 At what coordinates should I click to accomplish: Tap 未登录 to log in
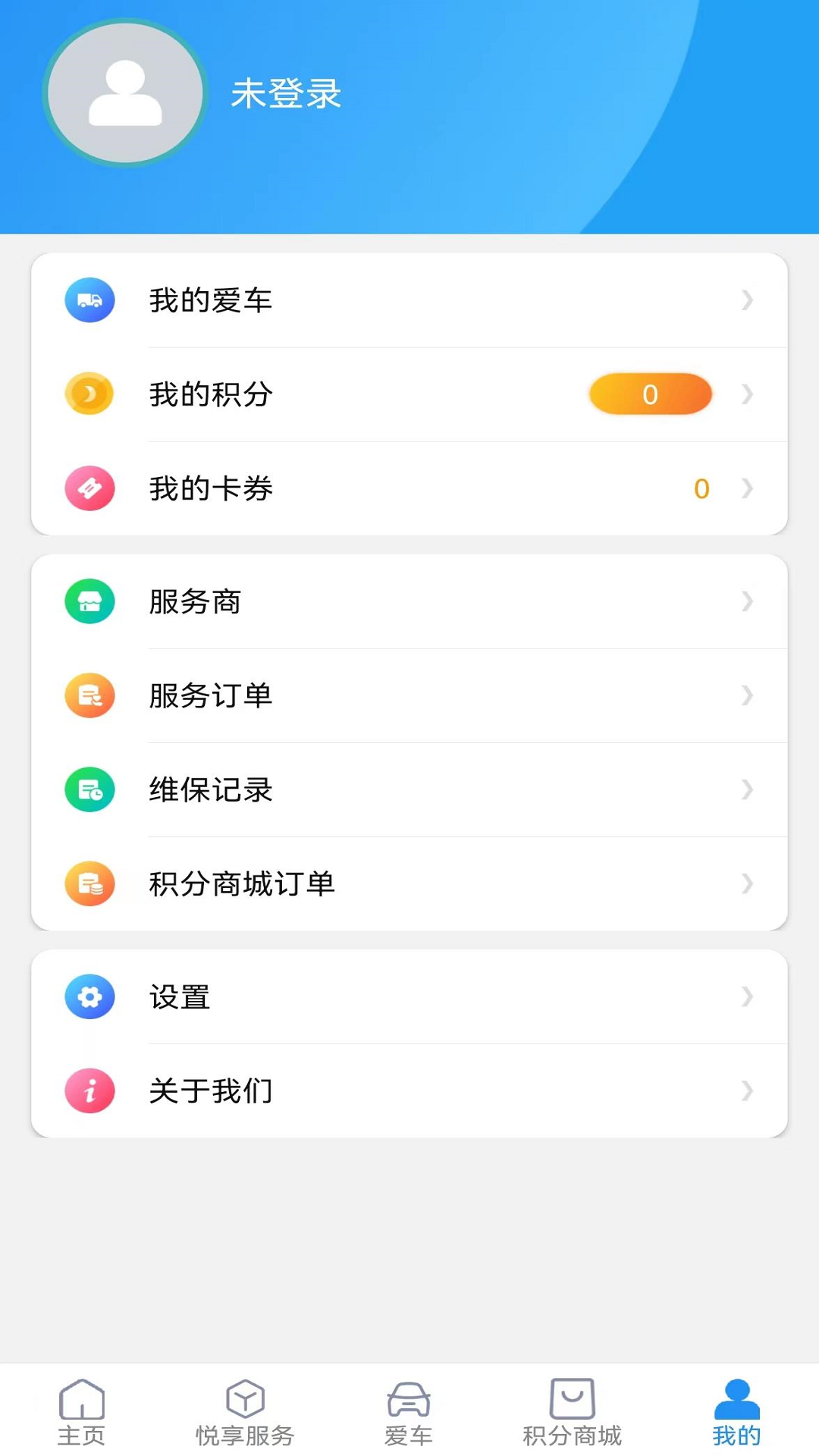pyautogui.click(x=284, y=93)
